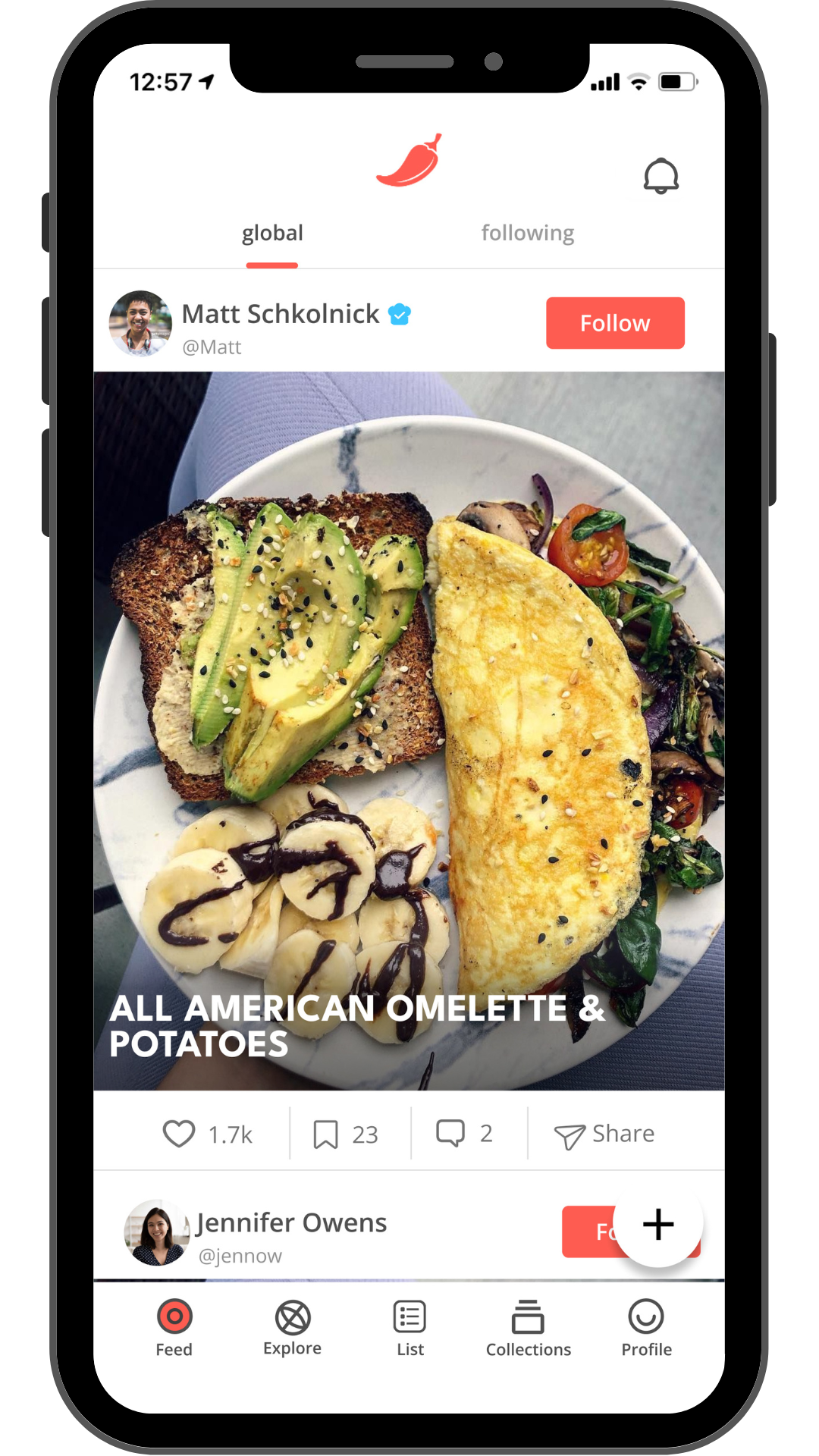The height and width of the screenshot is (1456, 819).
Task: Open comments on Matt's post
Action: [450, 1134]
